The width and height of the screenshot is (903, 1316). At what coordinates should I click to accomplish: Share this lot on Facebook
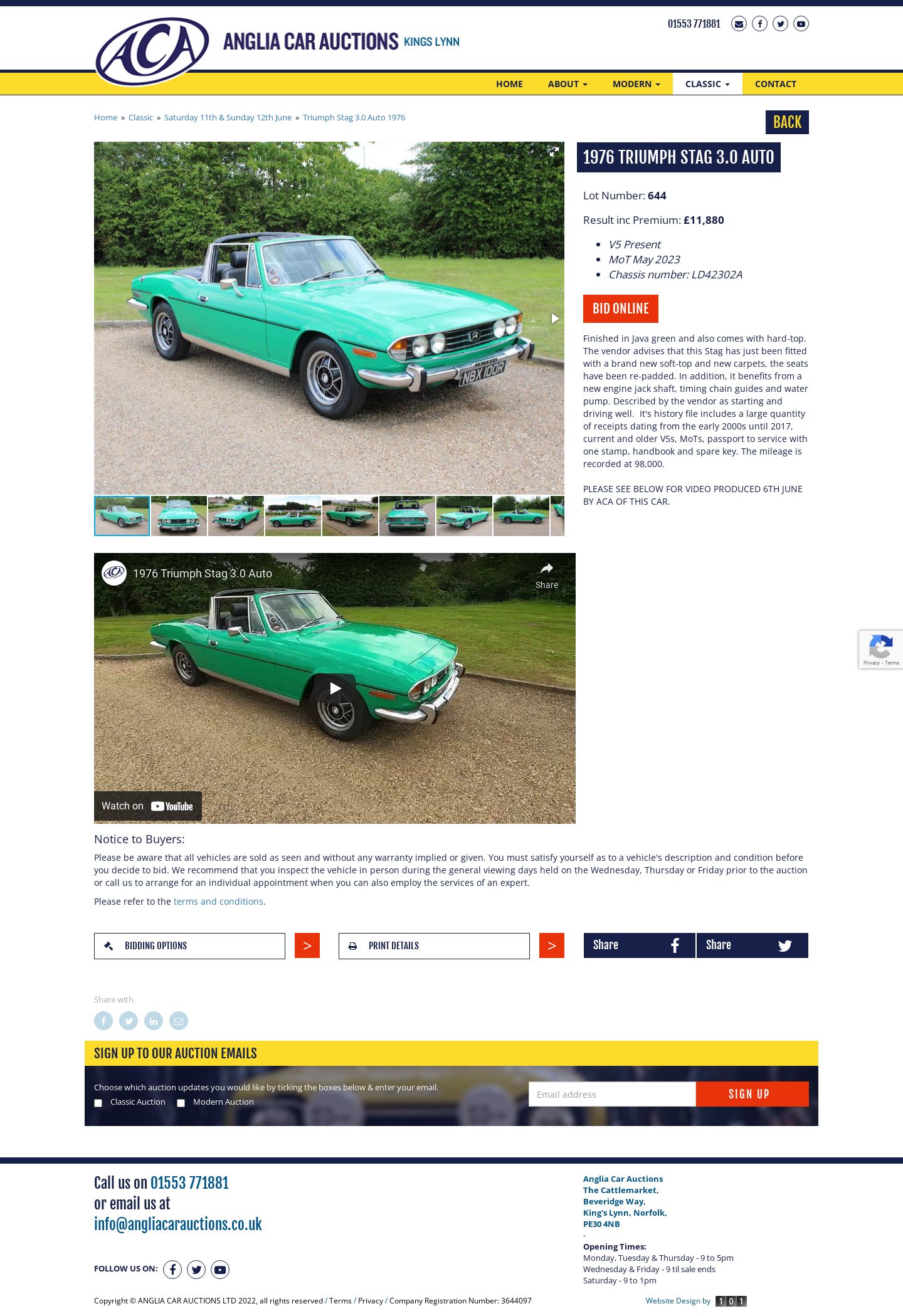639,945
